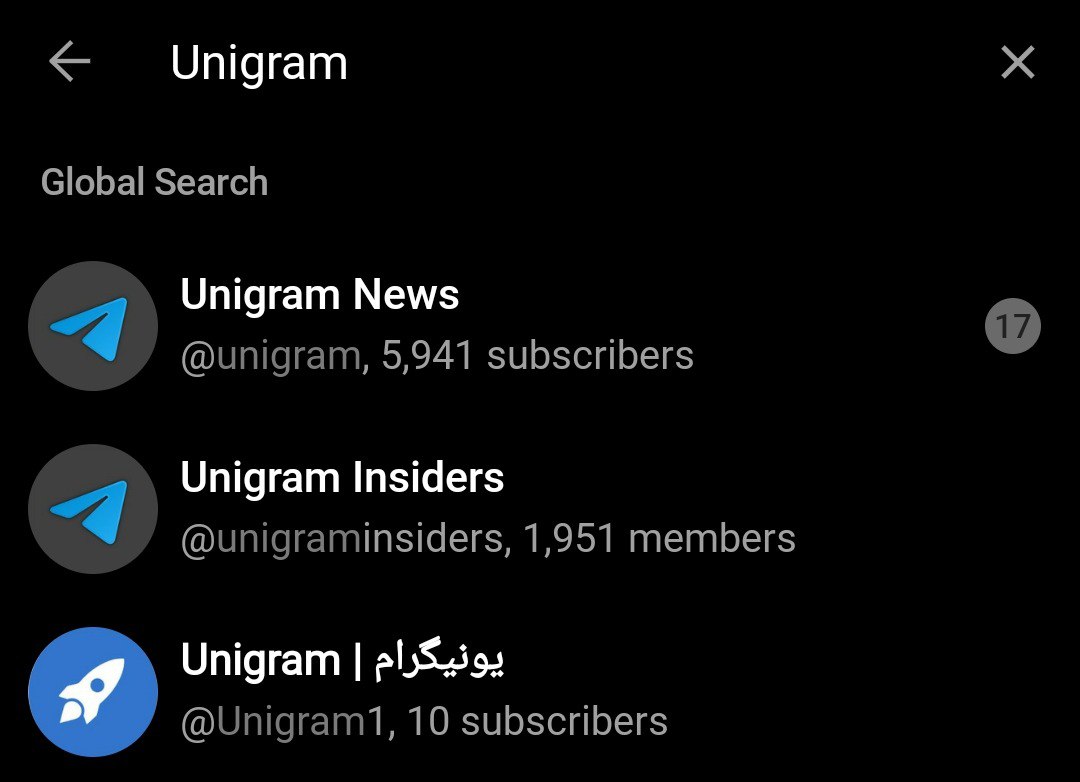The width and height of the screenshot is (1080, 782).
Task: Go back using the arrow icon
Action: click(69, 64)
